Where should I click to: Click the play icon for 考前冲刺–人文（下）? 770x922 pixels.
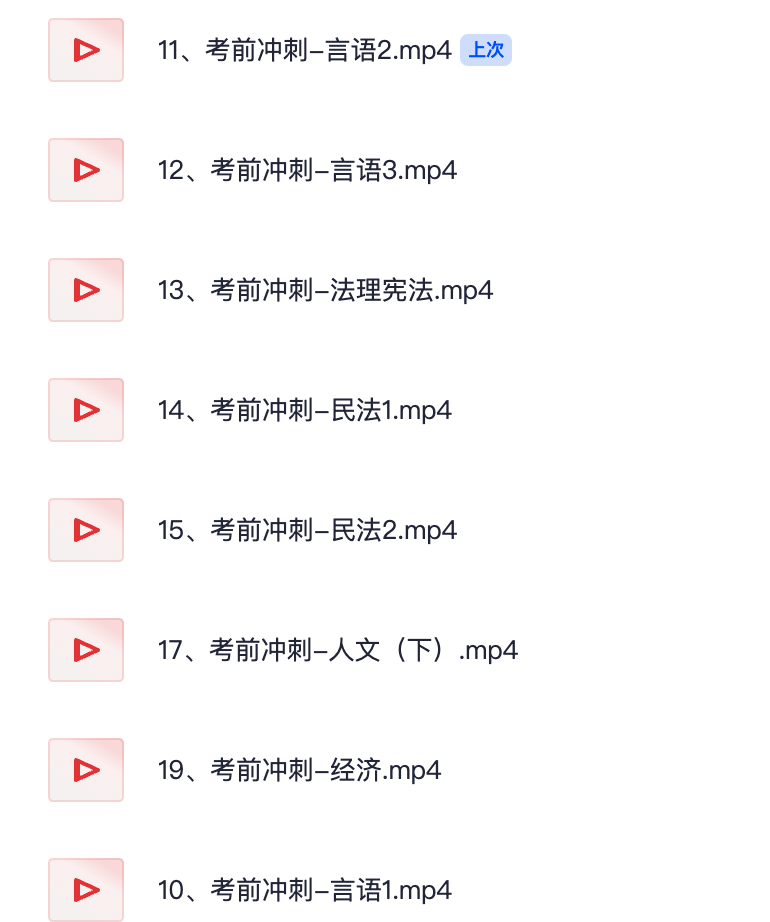pyautogui.click(x=85, y=650)
